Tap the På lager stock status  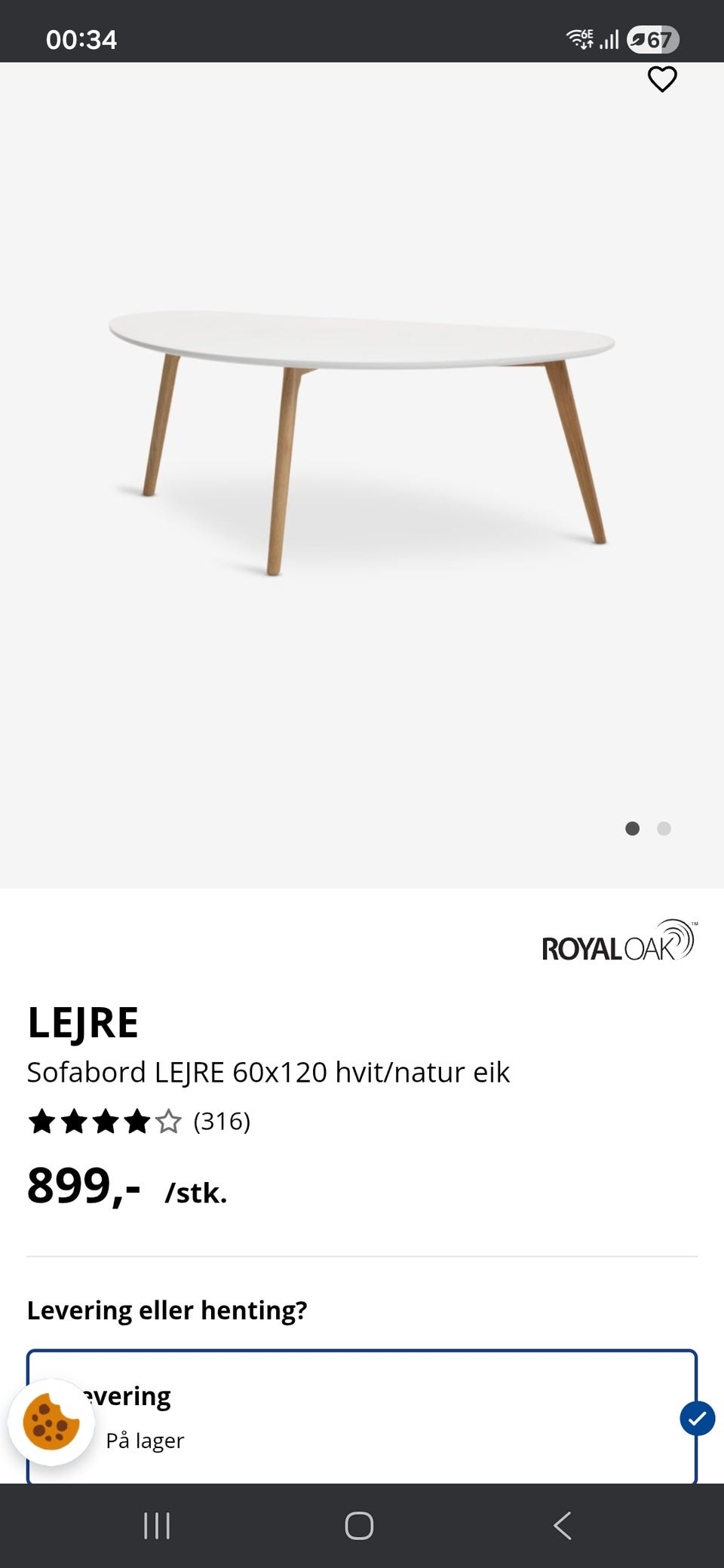145,1441
